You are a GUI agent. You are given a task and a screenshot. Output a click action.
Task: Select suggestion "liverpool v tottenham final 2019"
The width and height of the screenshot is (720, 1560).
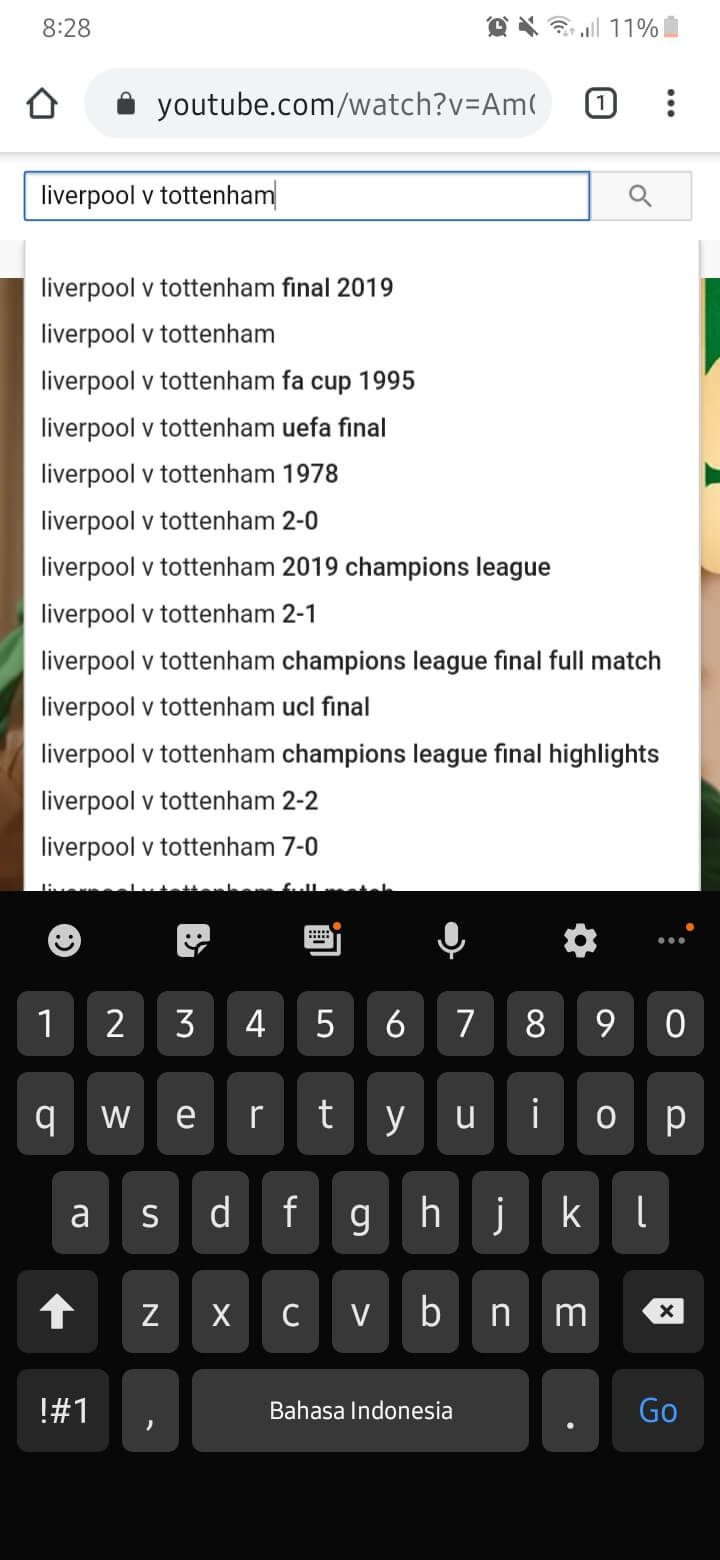[x=217, y=288]
